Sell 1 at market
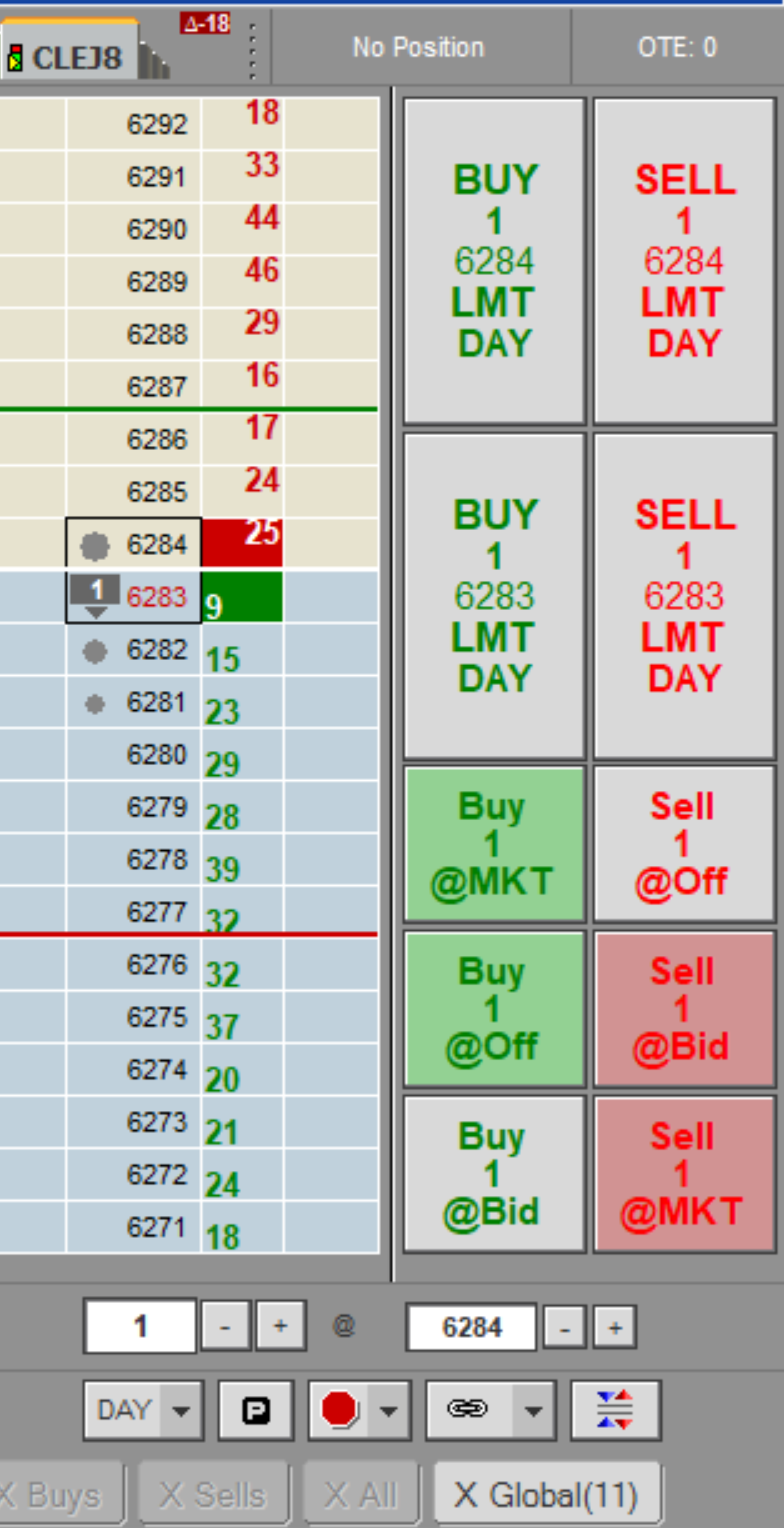This screenshot has width=784, height=1528. pyautogui.click(x=685, y=1174)
